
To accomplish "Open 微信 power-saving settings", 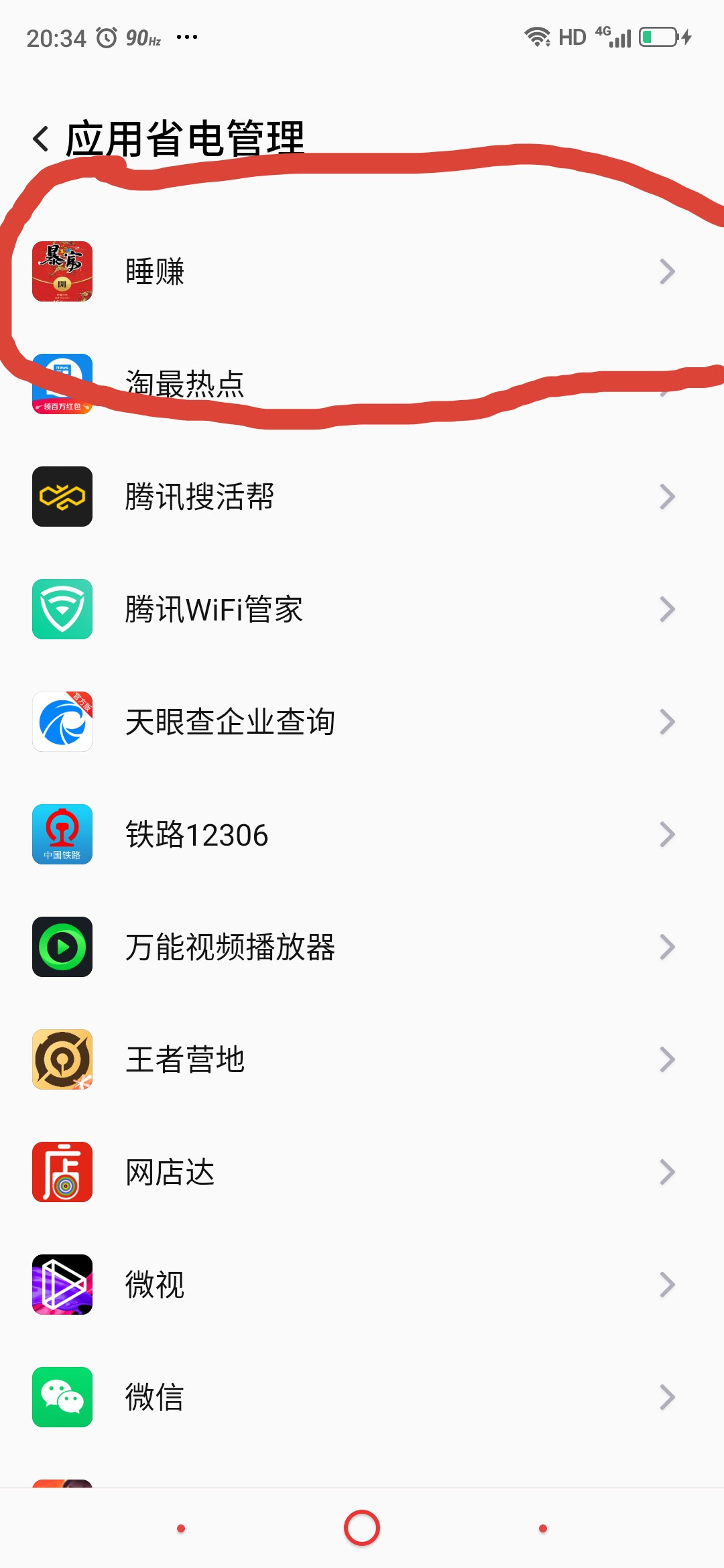I will point(362,1397).
